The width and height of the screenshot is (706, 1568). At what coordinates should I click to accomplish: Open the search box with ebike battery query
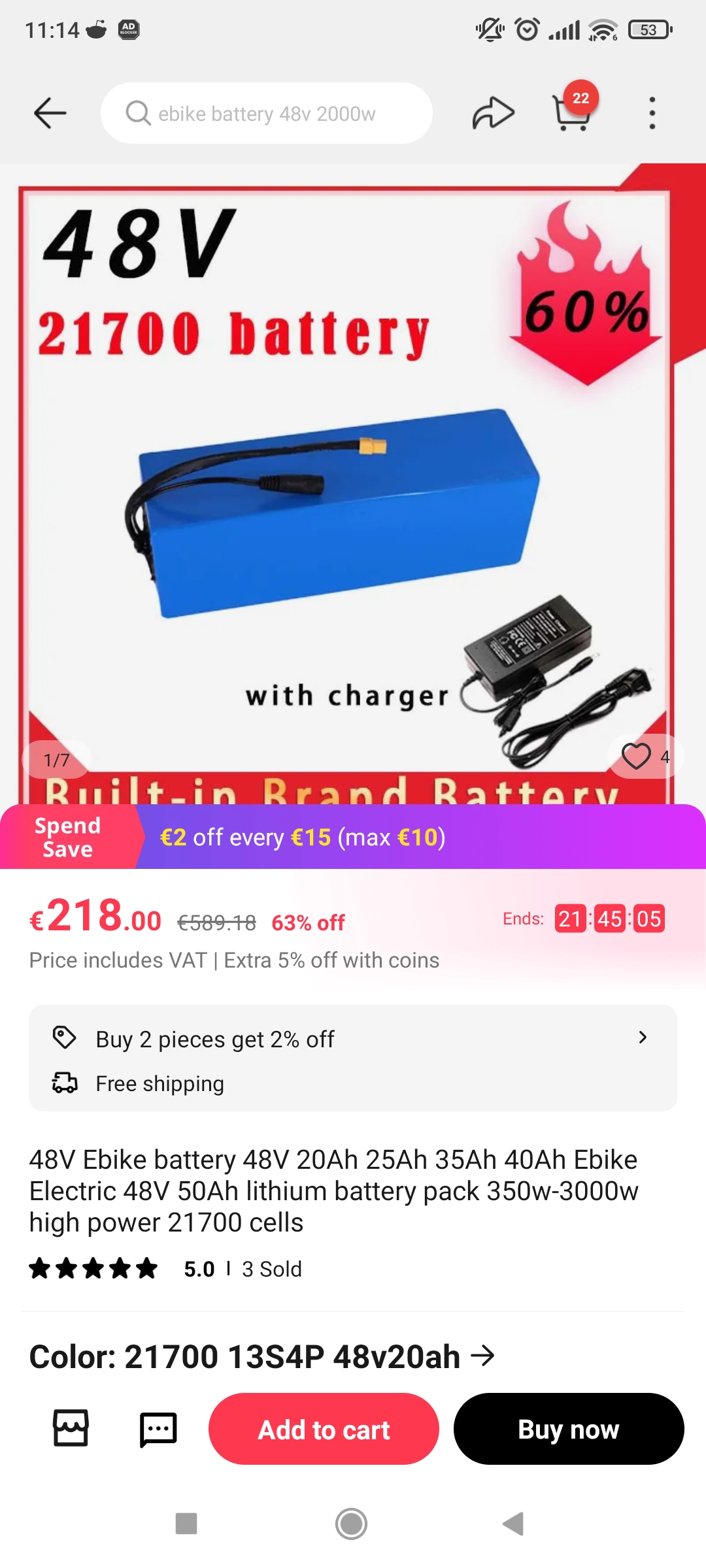point(266,113)
